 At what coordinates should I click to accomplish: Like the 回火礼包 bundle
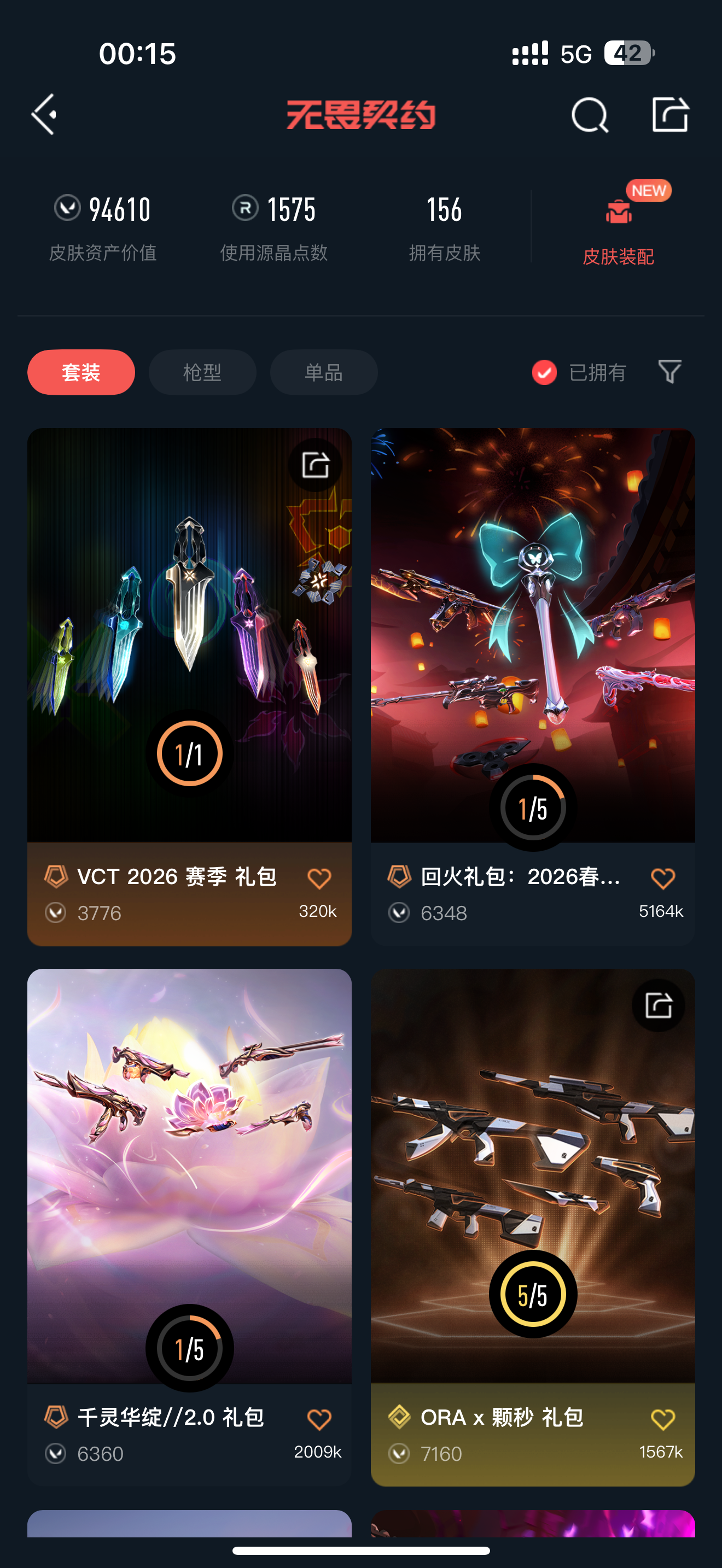tap(663, 879)
